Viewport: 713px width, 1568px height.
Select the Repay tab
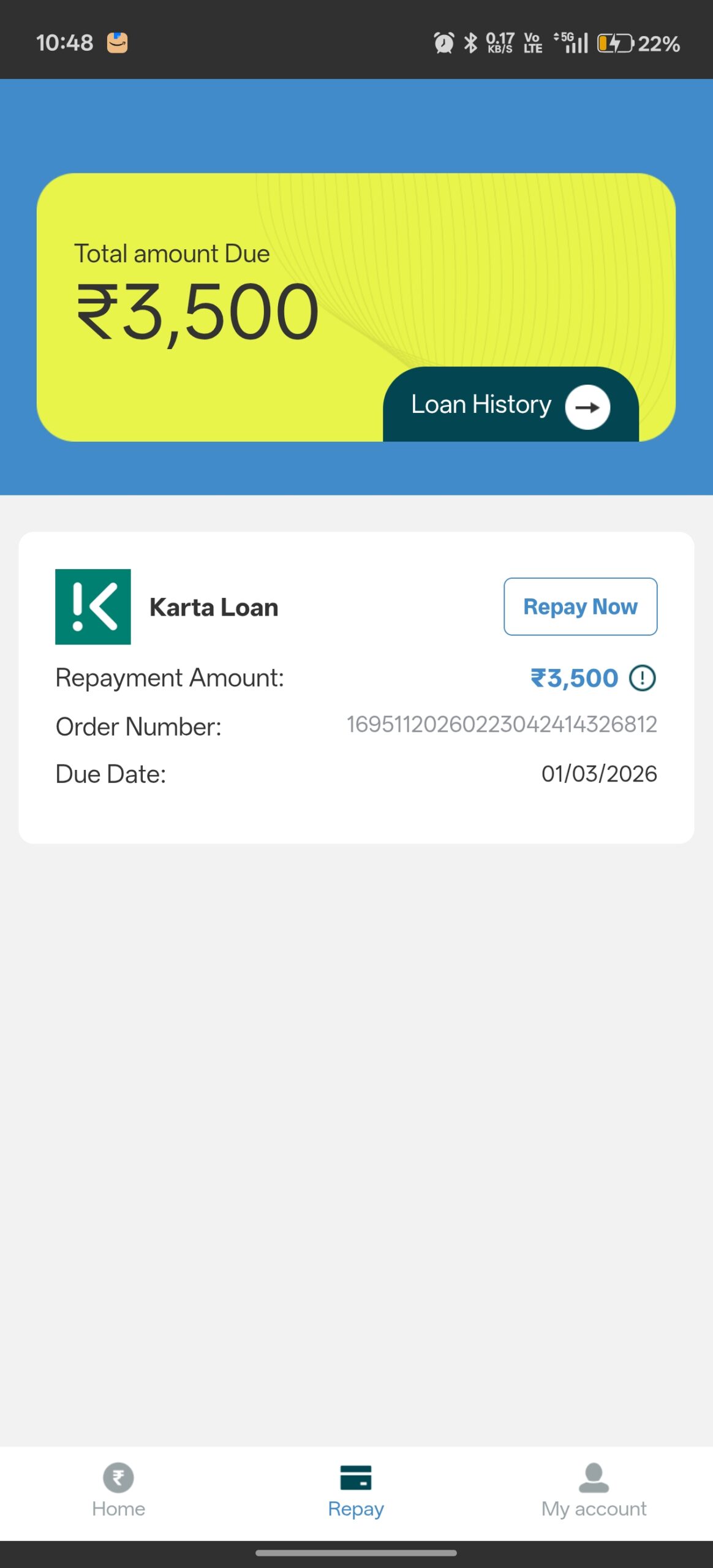pyautogui.click(x=356, y=1490)
